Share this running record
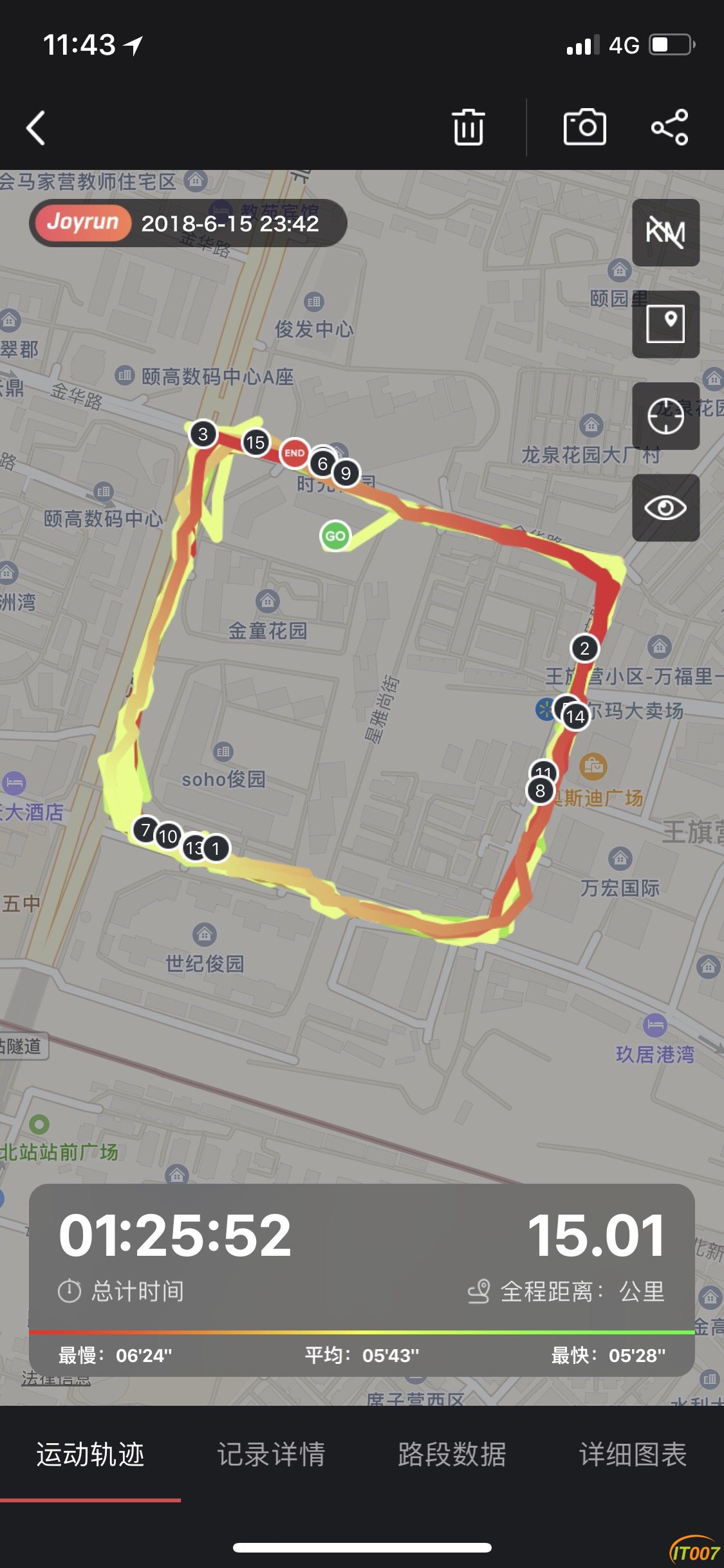 670,127
